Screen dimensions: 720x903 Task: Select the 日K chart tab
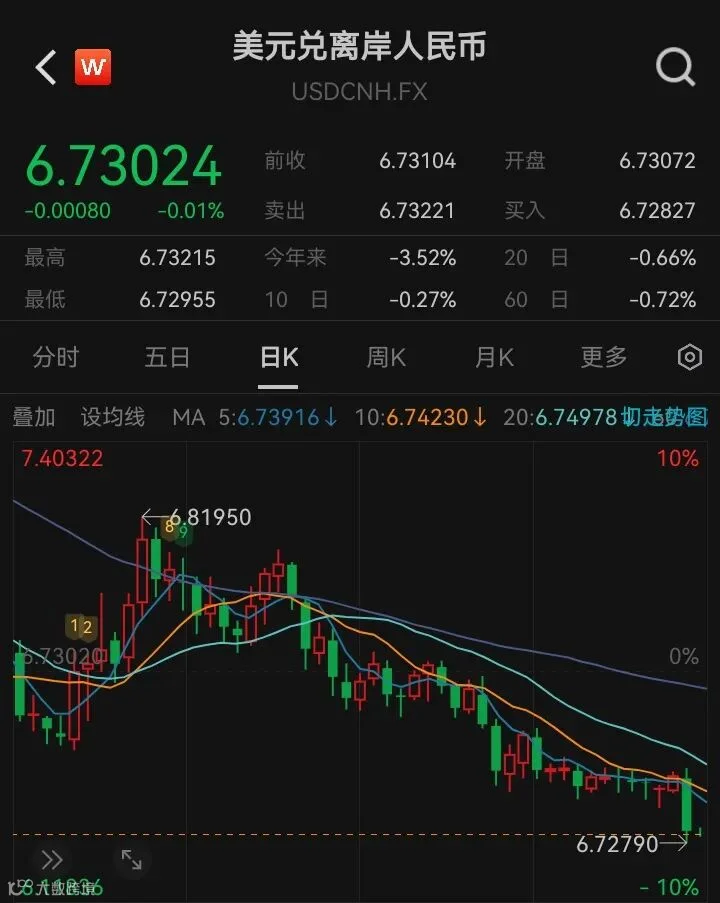[279, 358]
